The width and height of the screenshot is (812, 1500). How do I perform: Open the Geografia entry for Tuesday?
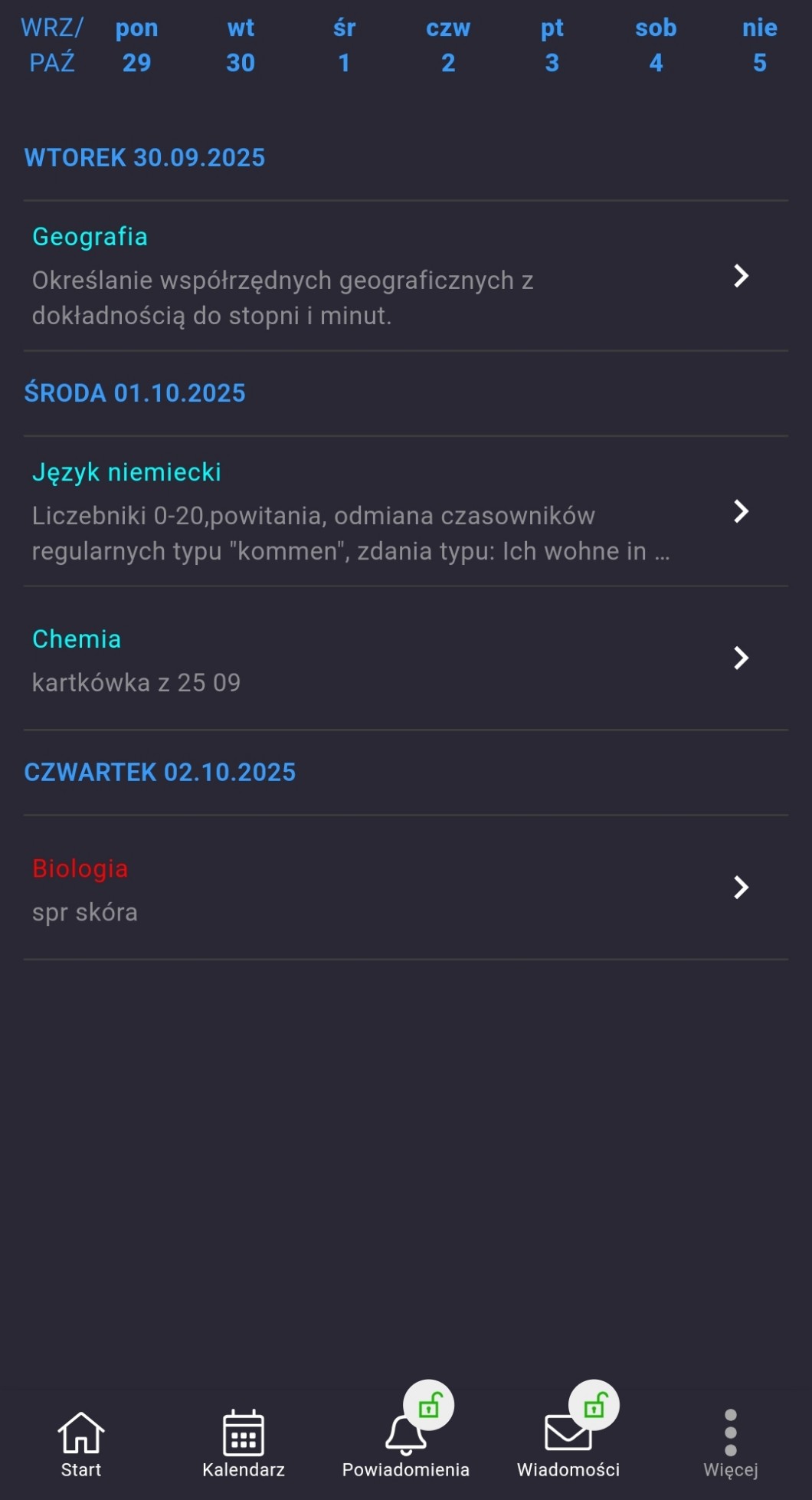[405, 276]
